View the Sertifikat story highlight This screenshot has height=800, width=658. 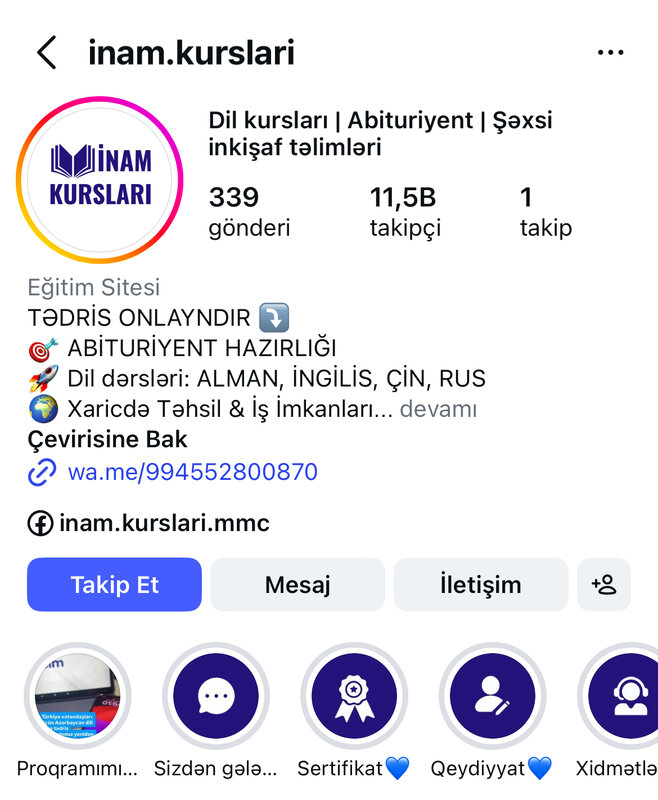[x=353, y=697]
